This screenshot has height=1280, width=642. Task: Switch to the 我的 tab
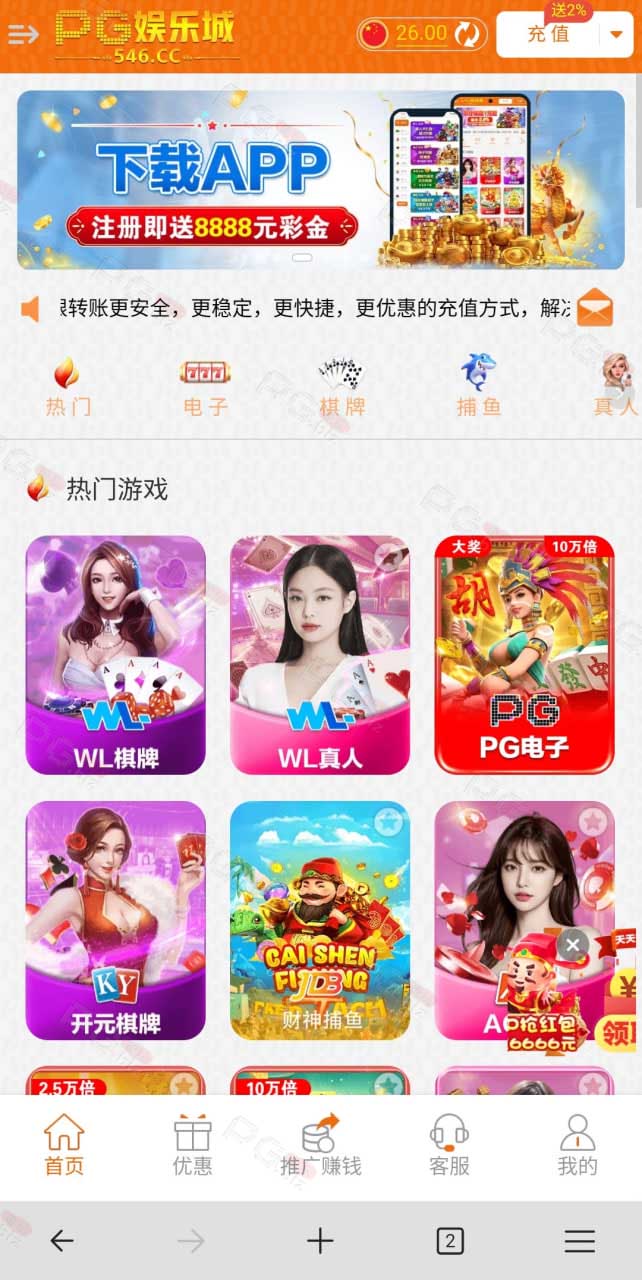click(x=577, y=1146)
